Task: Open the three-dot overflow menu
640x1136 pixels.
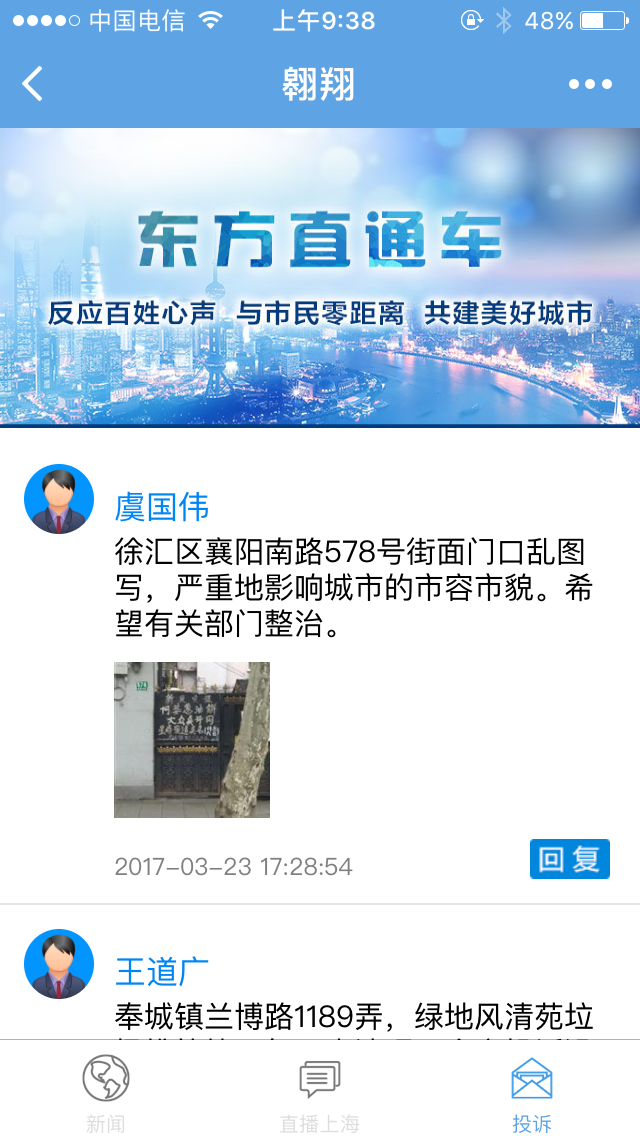Action: click(x=590, y=84)
